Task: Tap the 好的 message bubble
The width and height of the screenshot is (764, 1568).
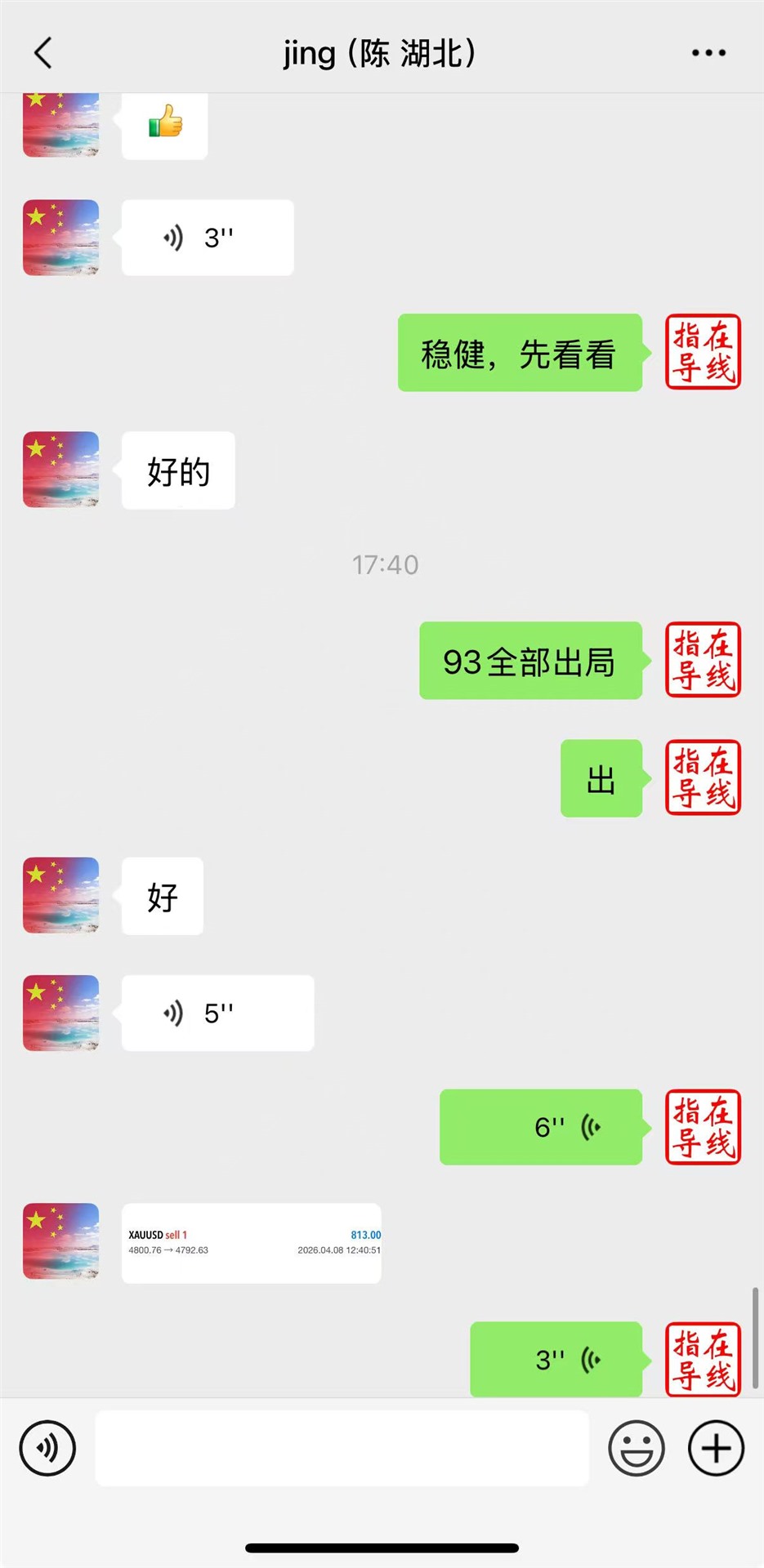Action: 177,470
